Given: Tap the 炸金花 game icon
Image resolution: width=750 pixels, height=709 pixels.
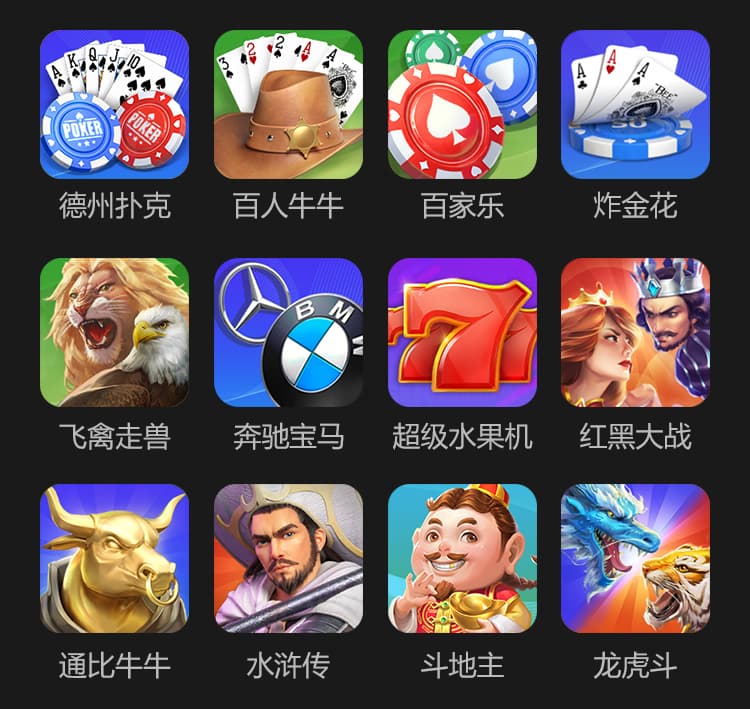Looking at the screenshot, I should tap(636, 104).
